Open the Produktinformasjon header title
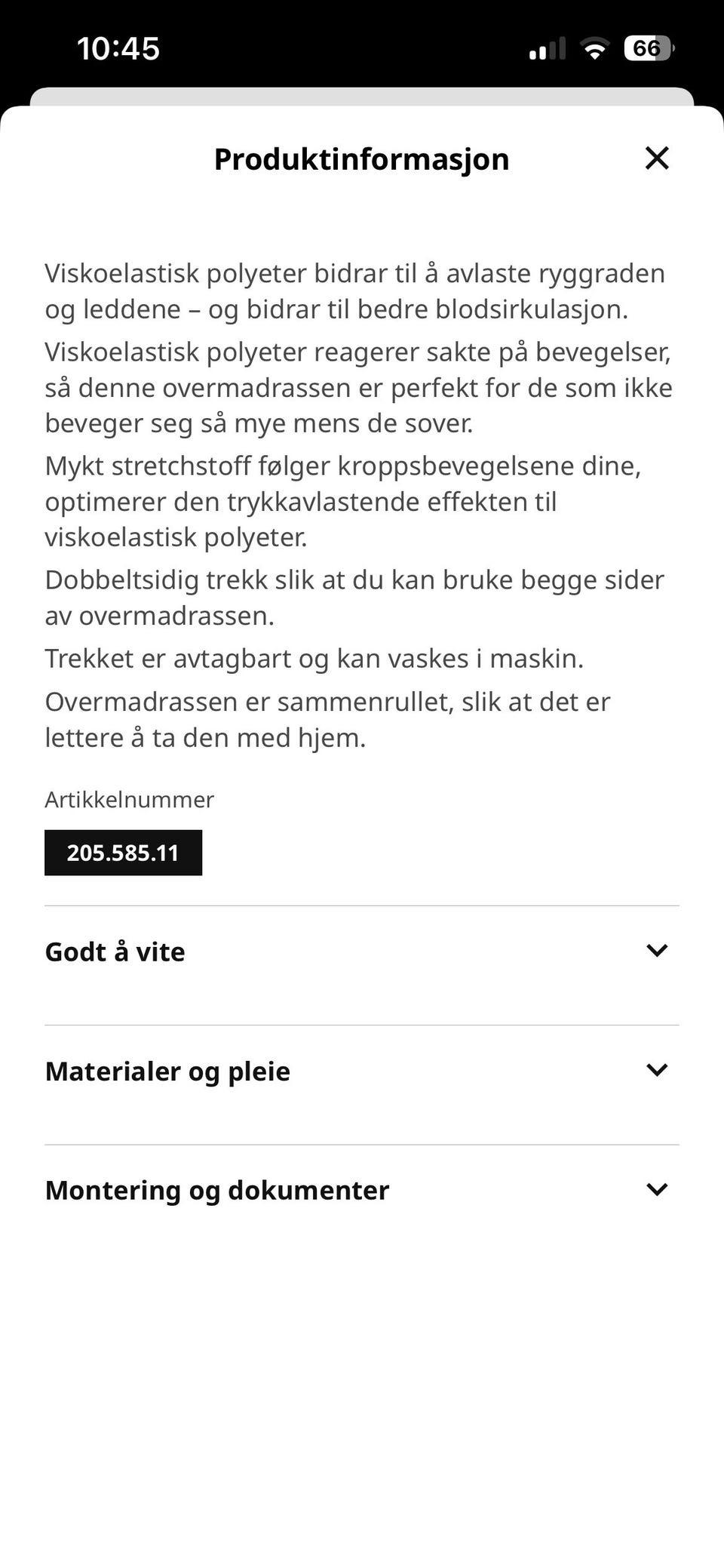 (361, 158)
